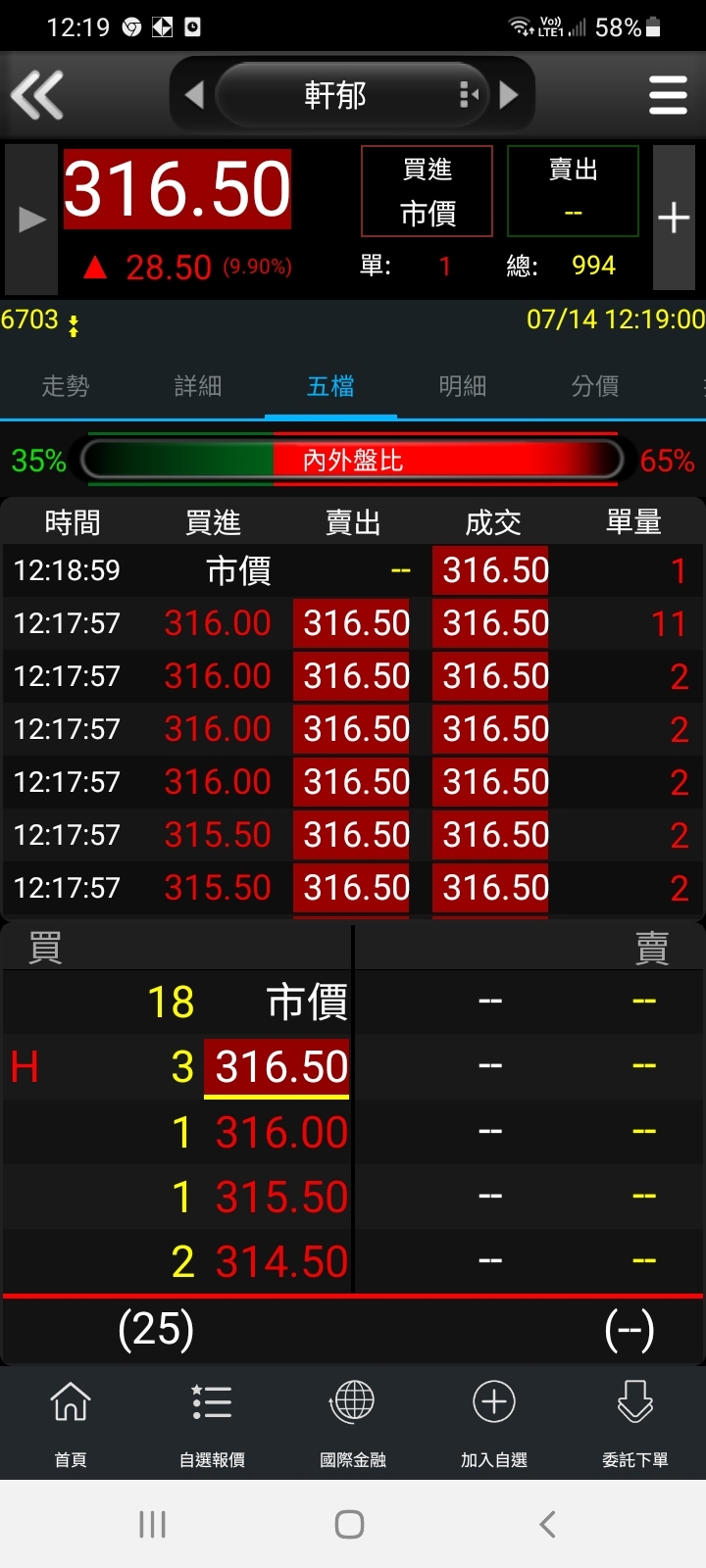Expand the side panel with the gray arrow
This screenshot has width=706, height=1568.
point(31,219)
